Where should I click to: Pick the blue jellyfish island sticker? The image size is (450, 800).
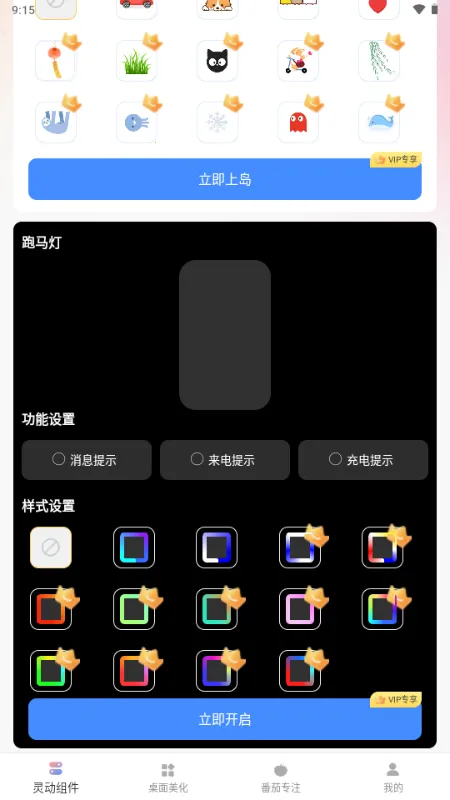(x=136, y=122)
